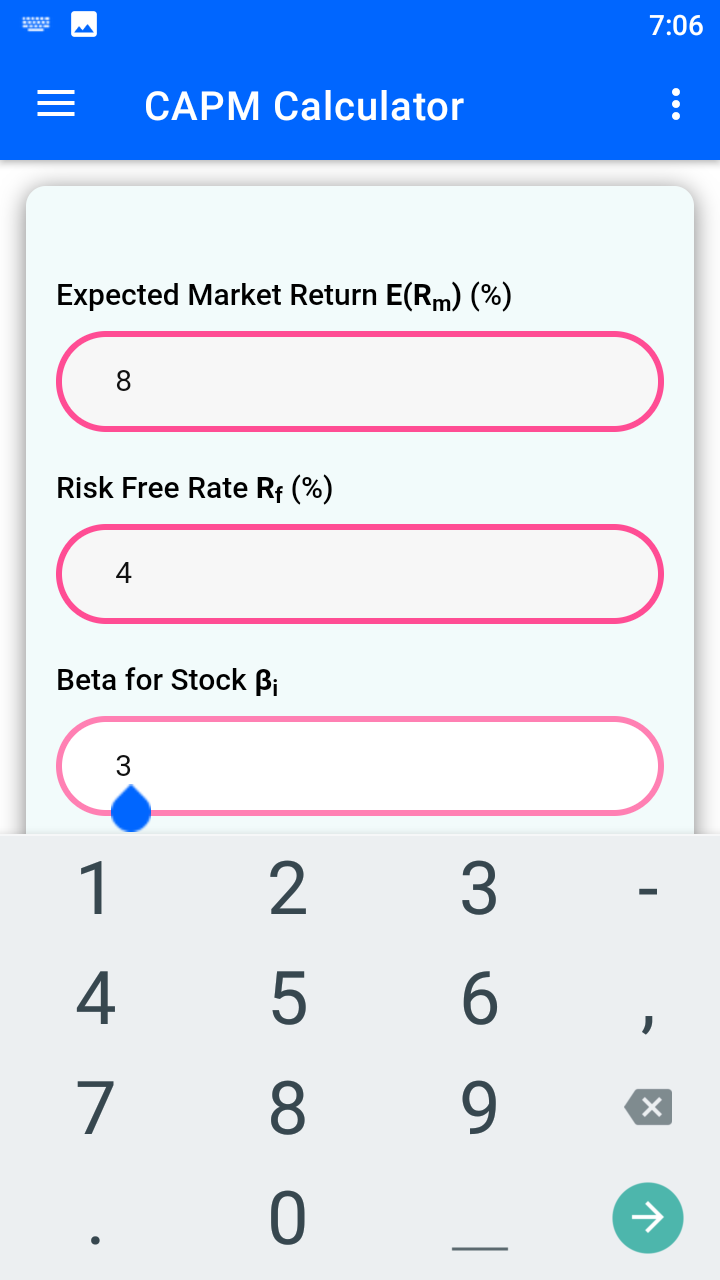Tap the CAPM Calculator title
This screenshot has width=720, height=1280.
click(x=304, y=105)
